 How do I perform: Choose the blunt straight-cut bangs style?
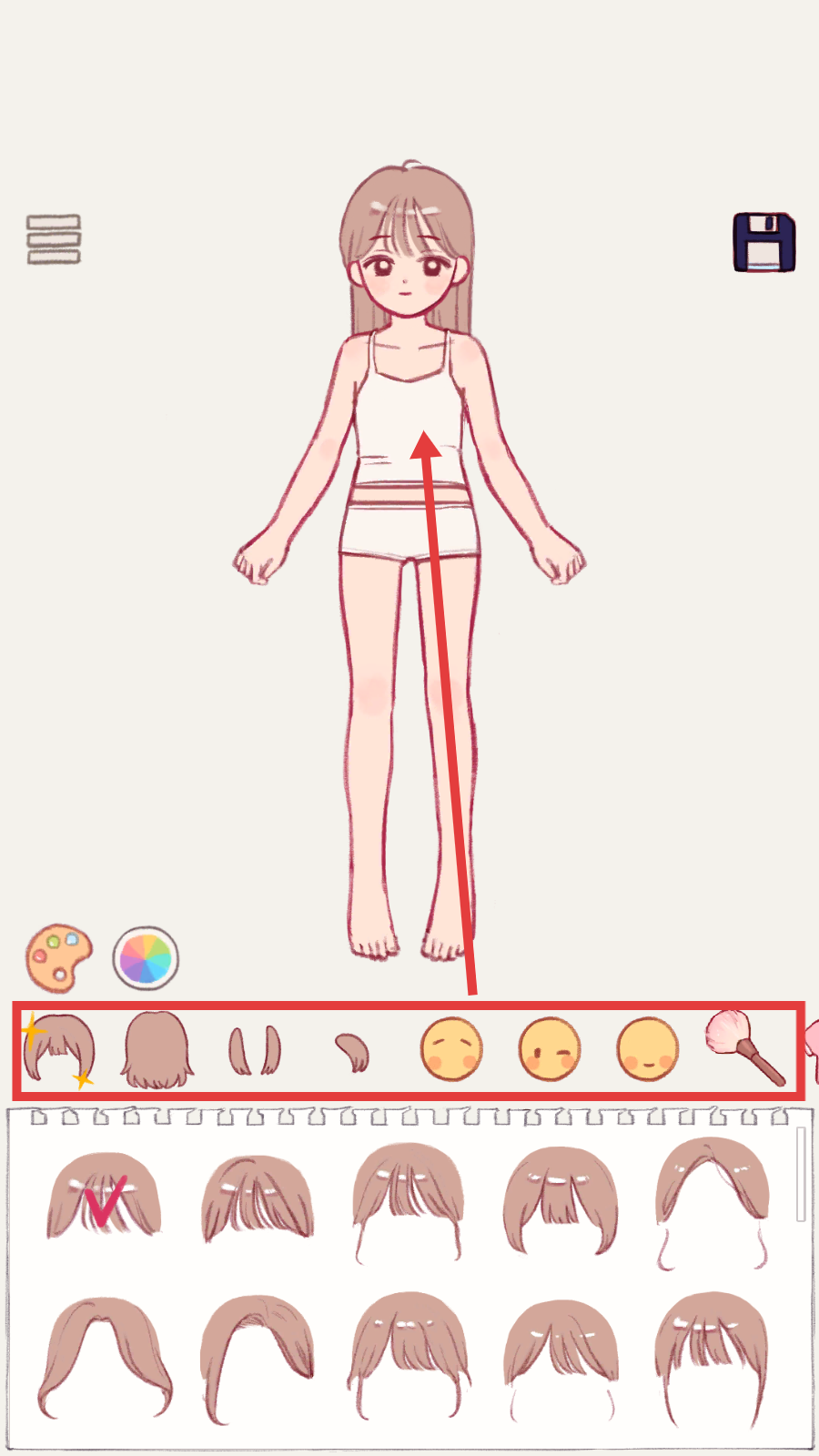[561, 1199]
